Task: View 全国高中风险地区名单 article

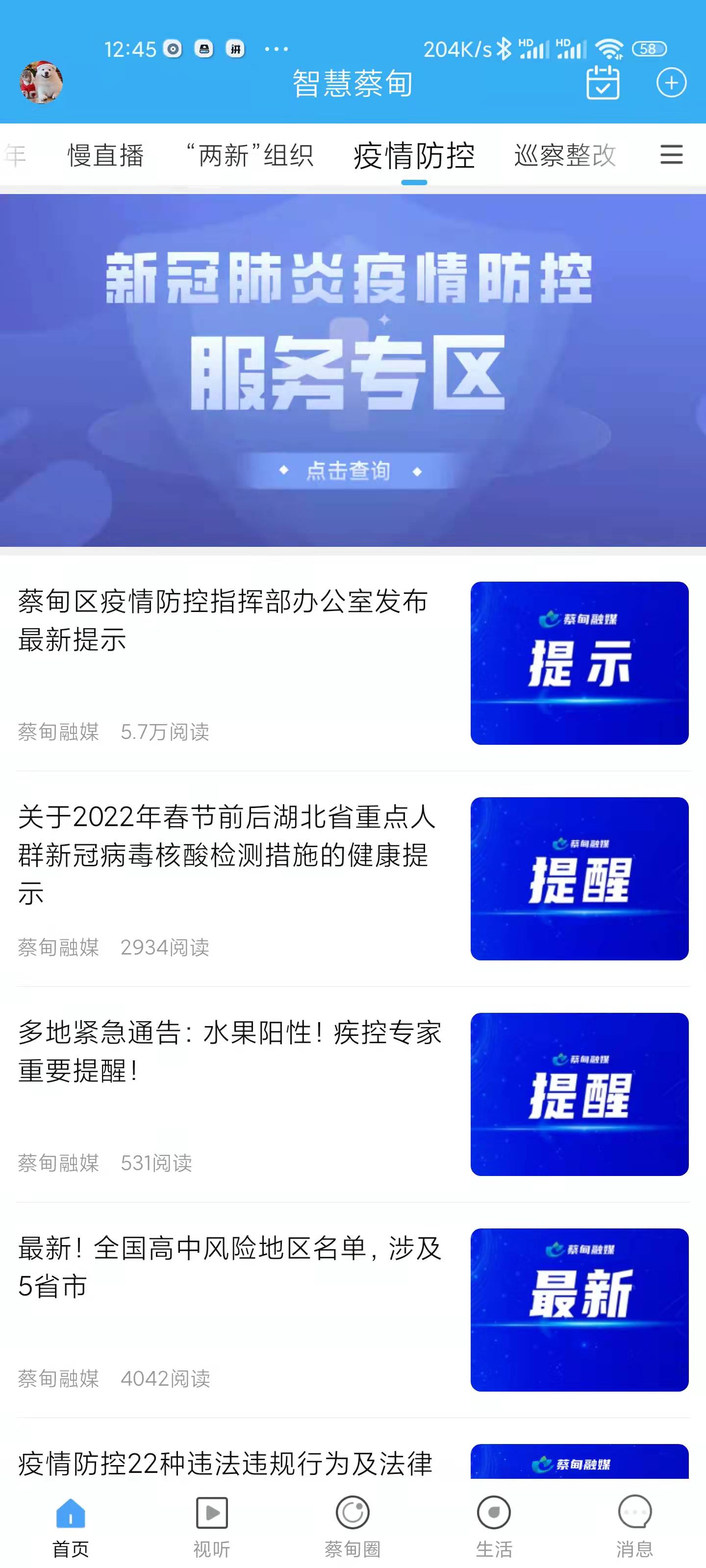Action: [229, 1267]
